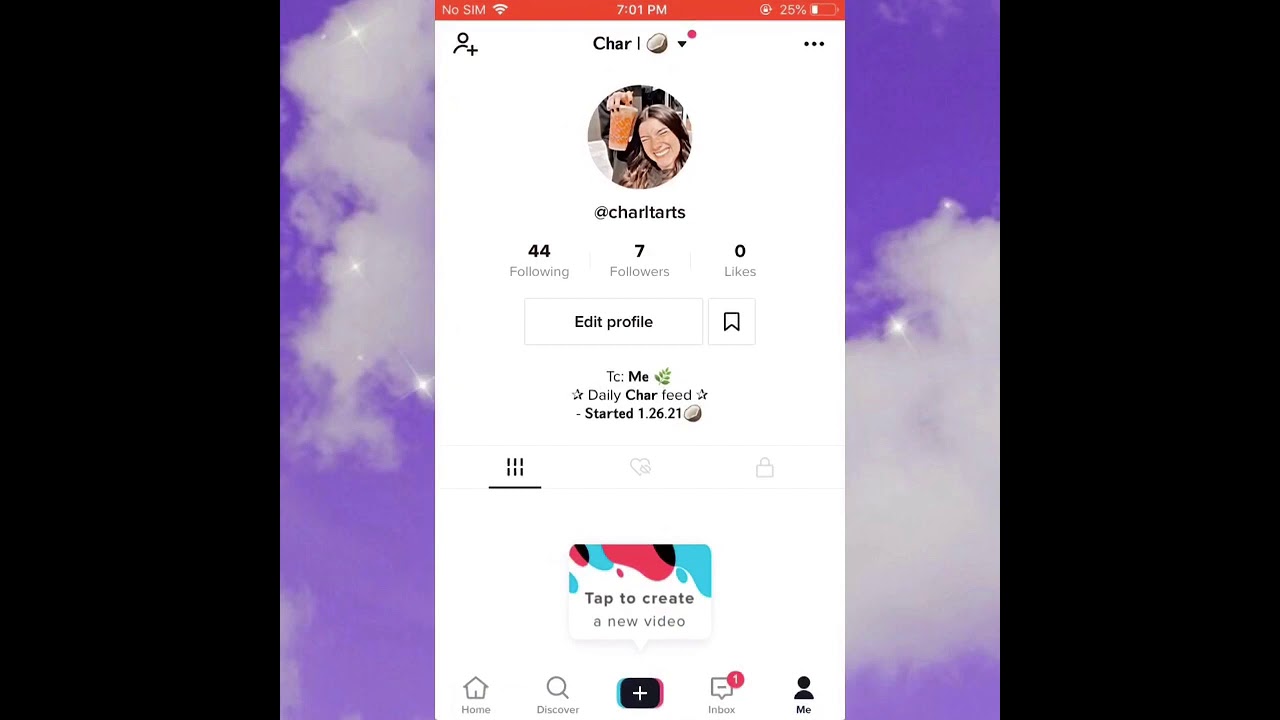View the 44 Following list
Image resolution: width=1280 pixels, height=720 pixels.
pyautogui.click(x=539, y=260)
